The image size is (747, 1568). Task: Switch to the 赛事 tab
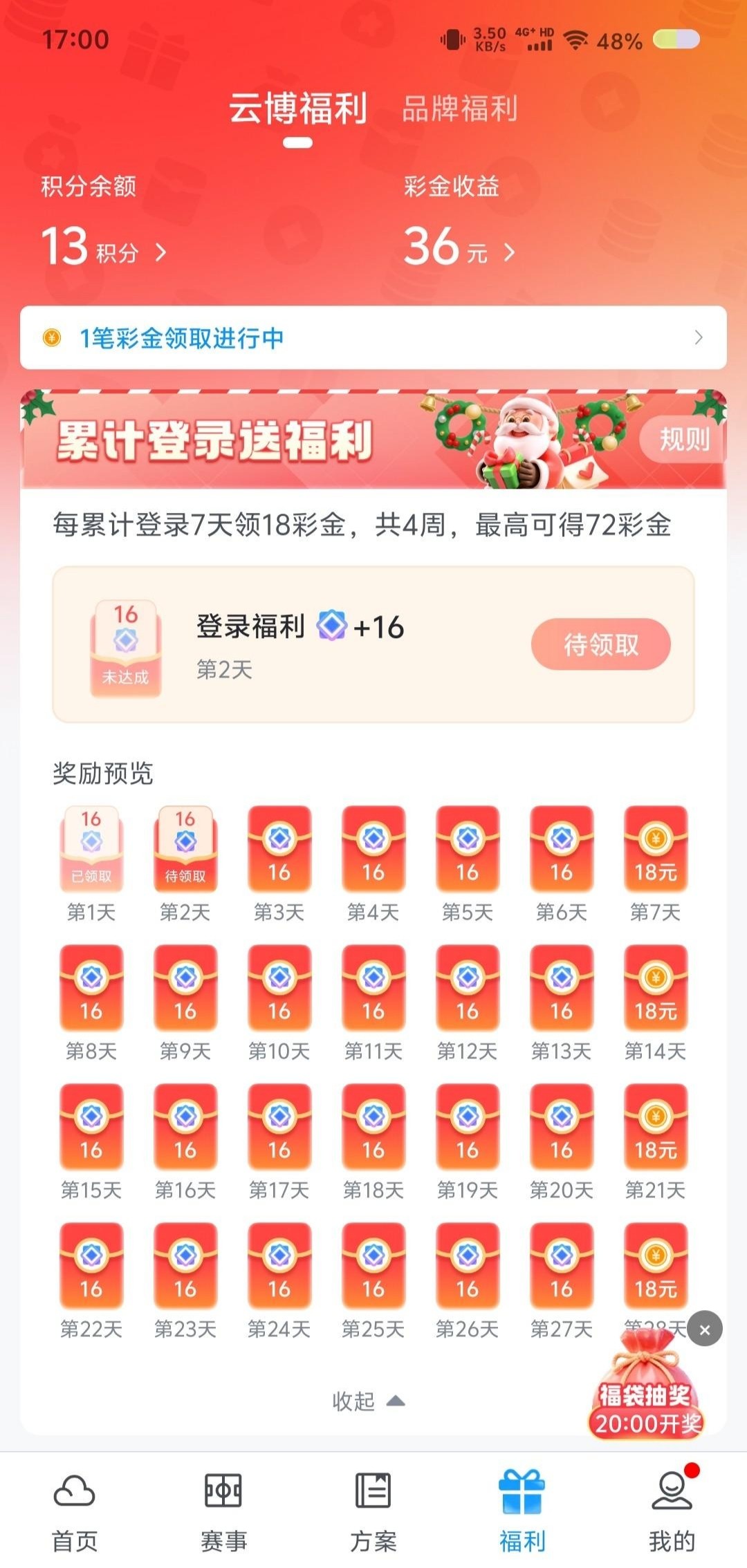coord(223,1511)
